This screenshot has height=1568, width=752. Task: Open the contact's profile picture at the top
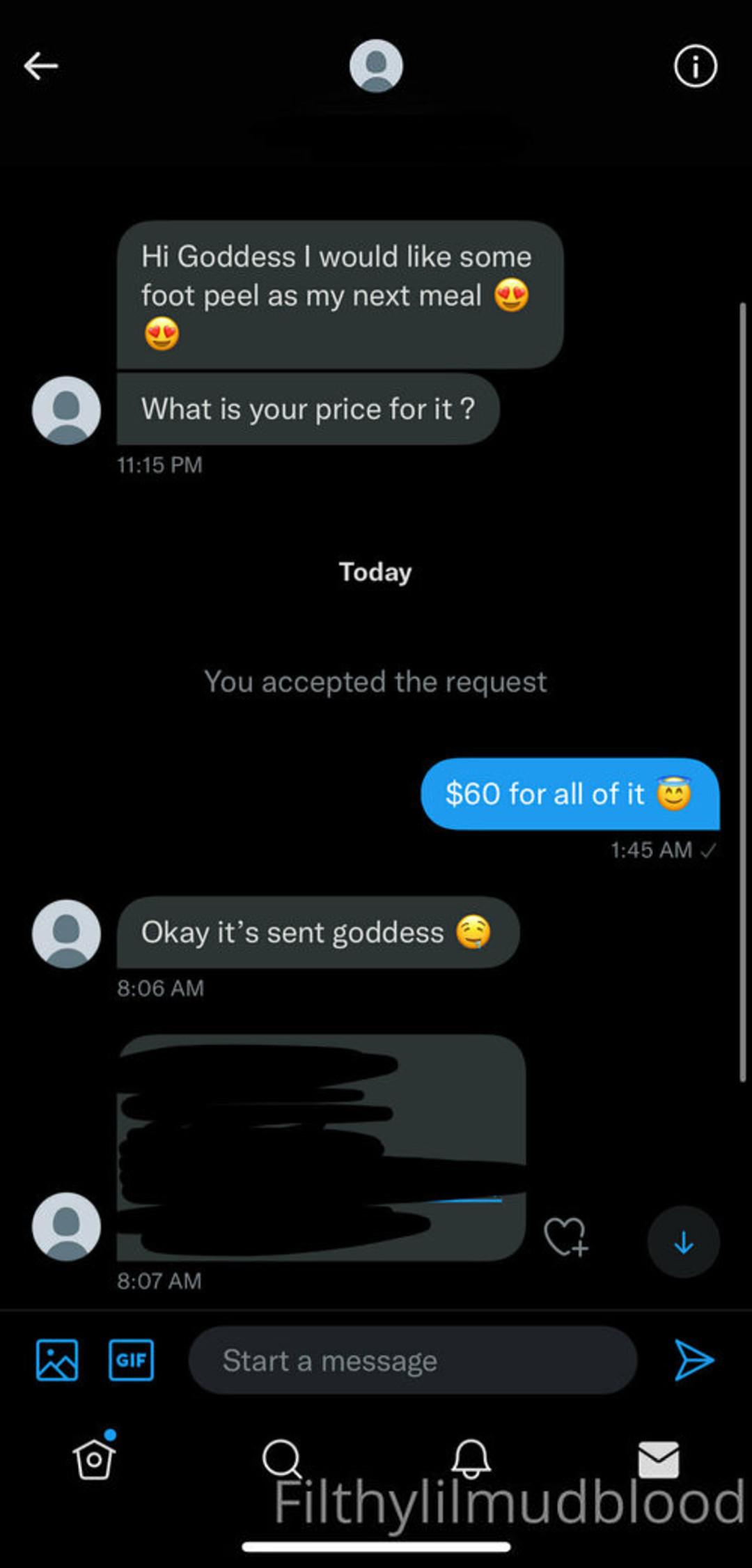376,66
